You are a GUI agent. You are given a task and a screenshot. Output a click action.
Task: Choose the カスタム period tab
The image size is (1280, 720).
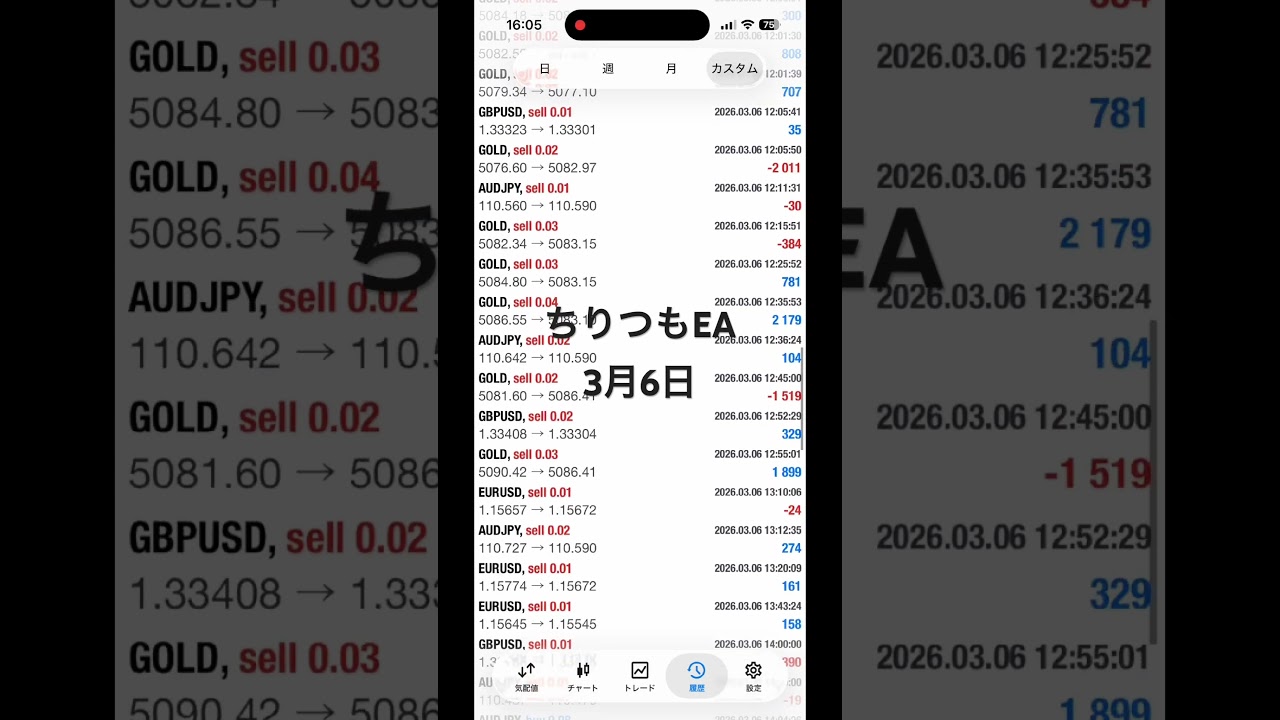(734, 69)
